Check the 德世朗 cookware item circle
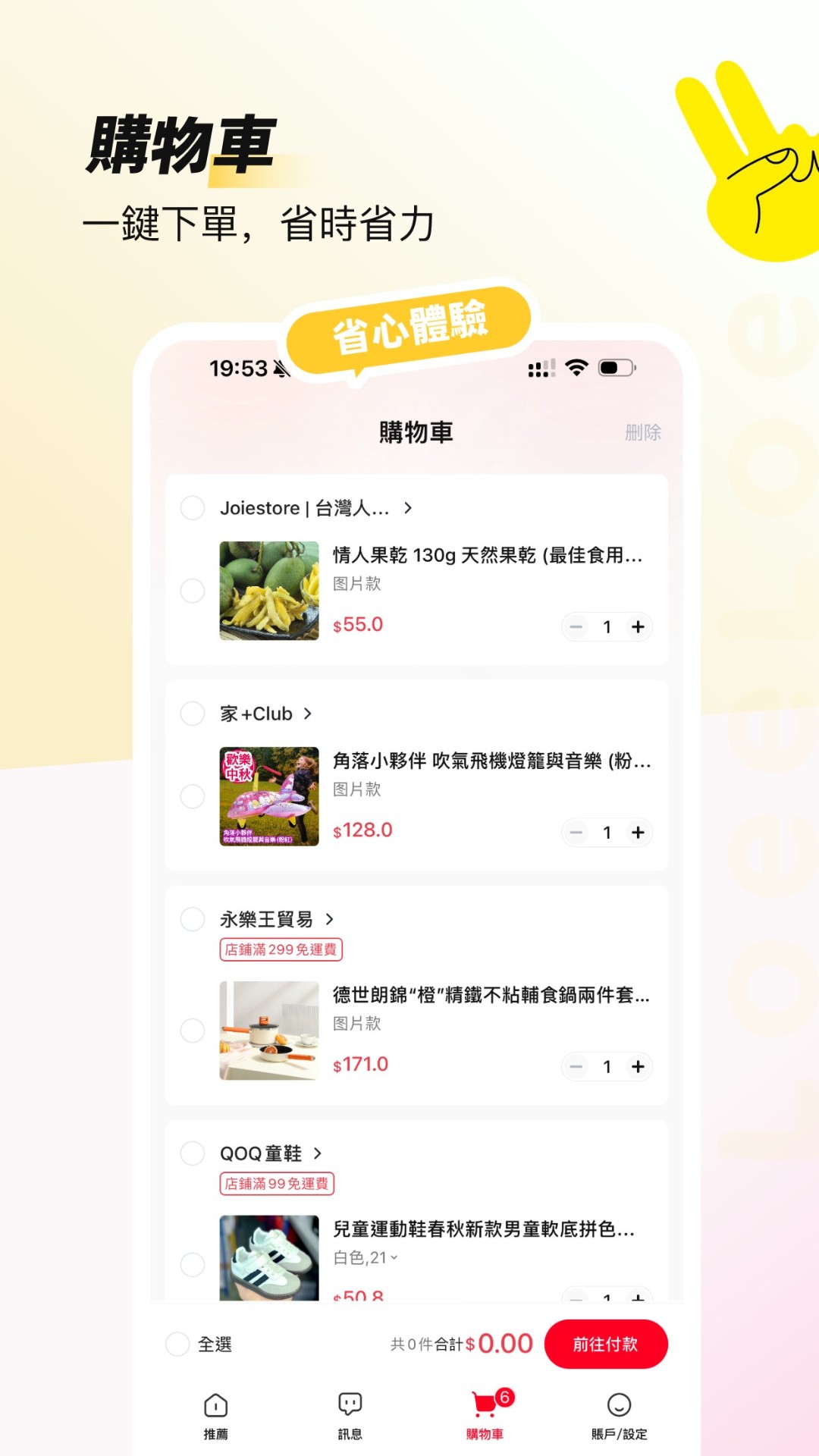This screenshot has height=1456, width=819. pos(193,1031)
